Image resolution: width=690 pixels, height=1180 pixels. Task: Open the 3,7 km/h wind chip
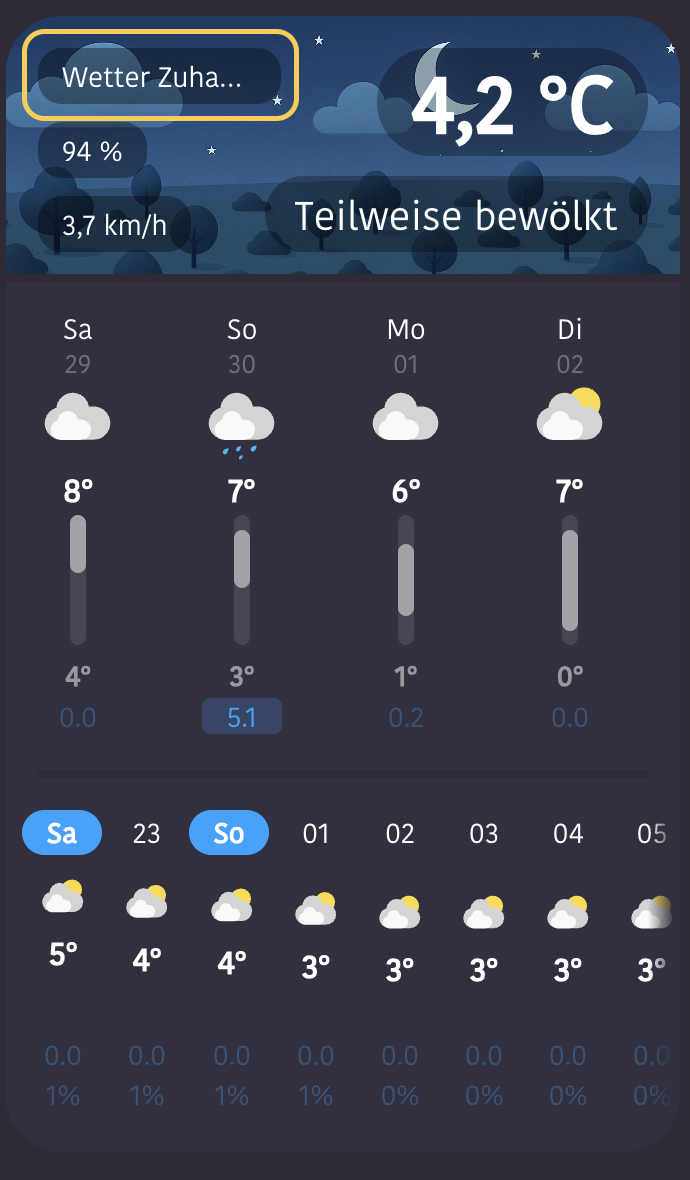pyautogui.click(x=114, y=225)
